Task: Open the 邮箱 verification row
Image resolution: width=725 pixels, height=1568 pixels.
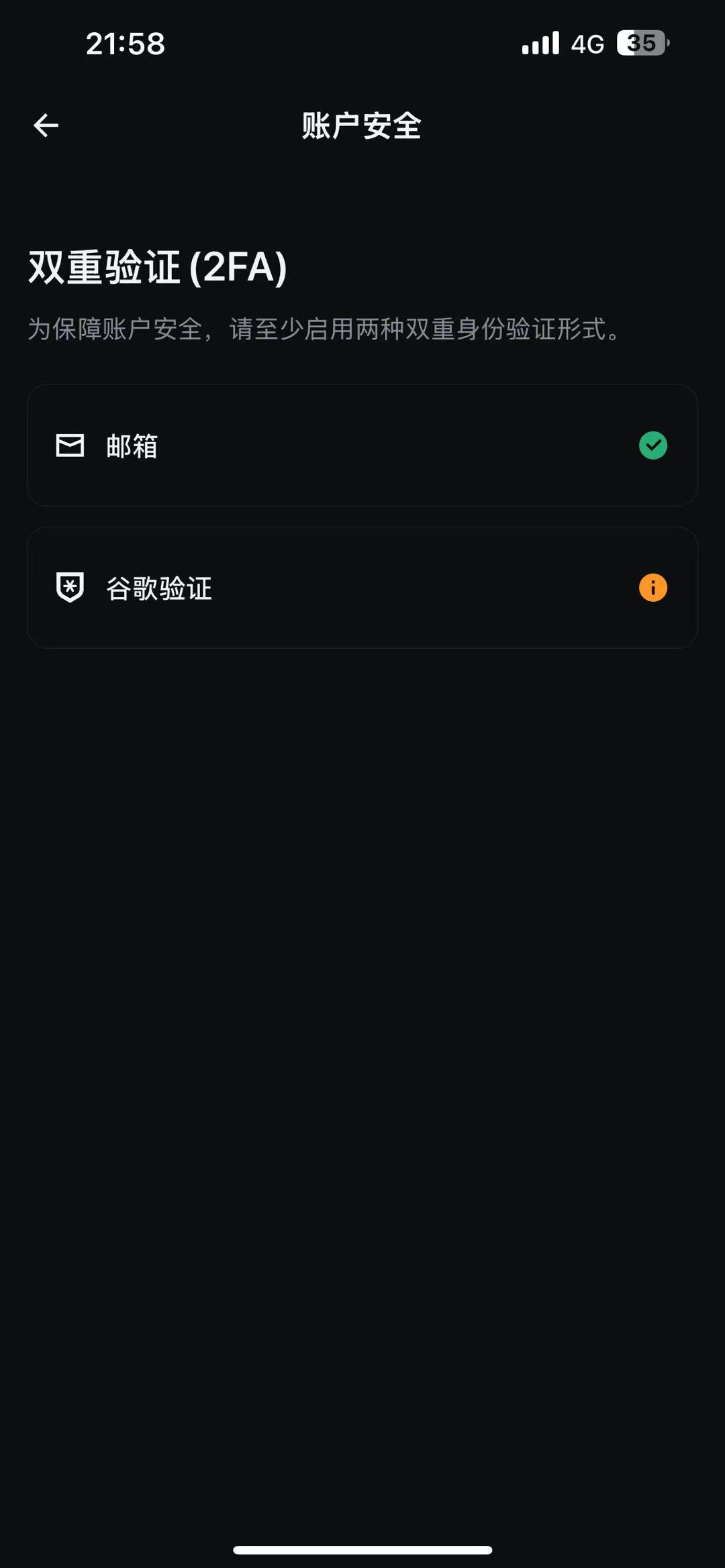Action: point(362,446)
